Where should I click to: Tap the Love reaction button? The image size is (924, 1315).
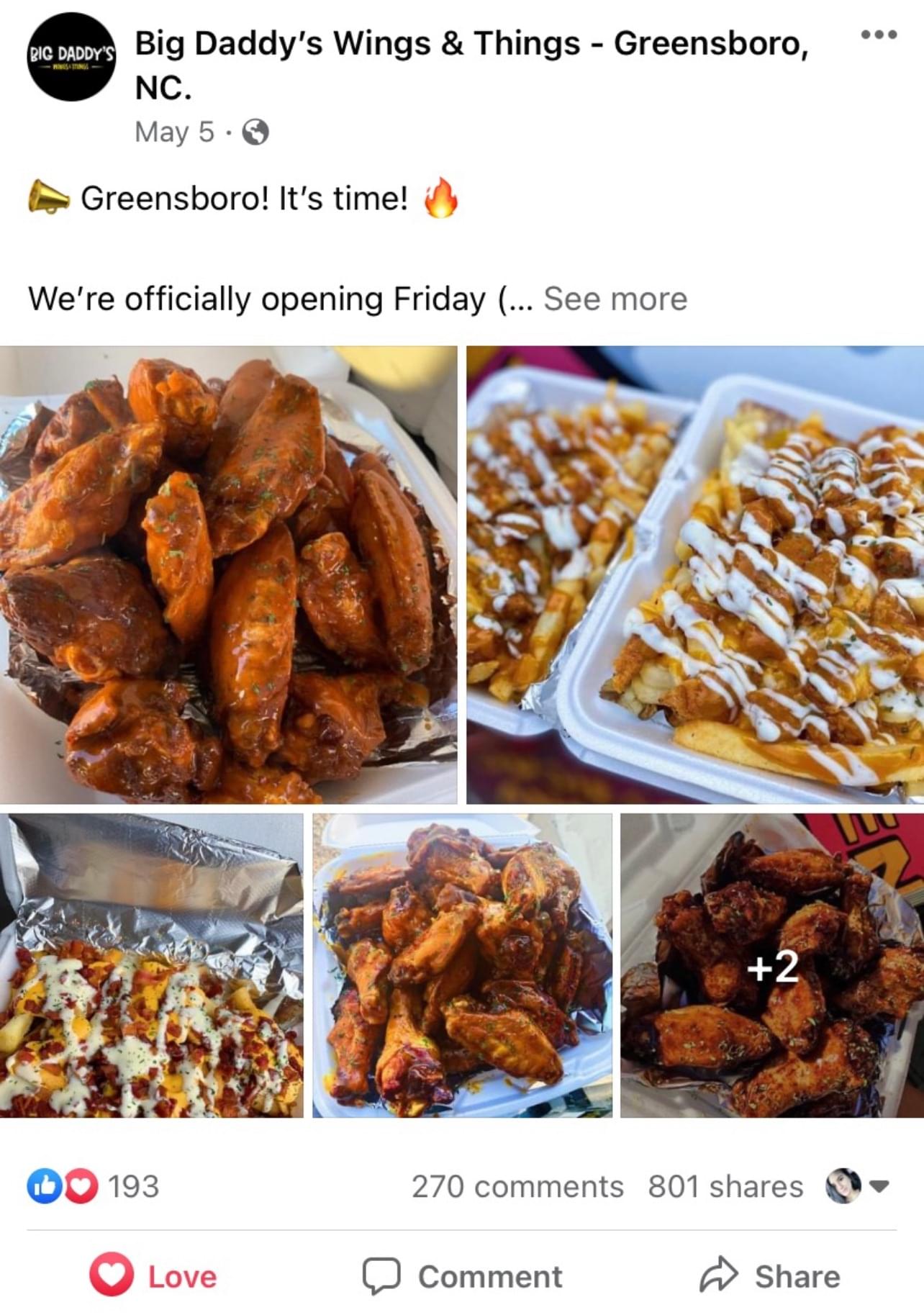(x=153, y=1276)
